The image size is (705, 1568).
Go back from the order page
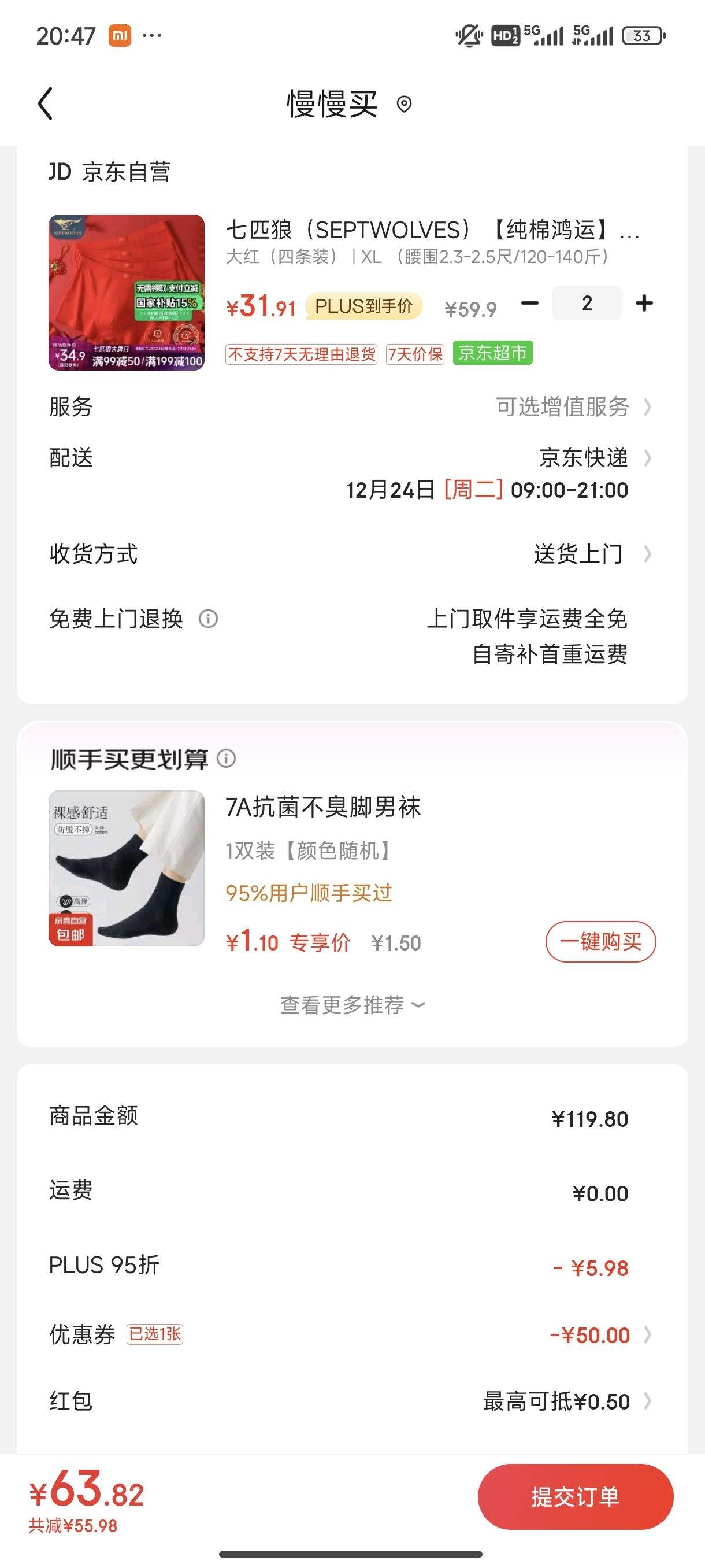point(46,103)
